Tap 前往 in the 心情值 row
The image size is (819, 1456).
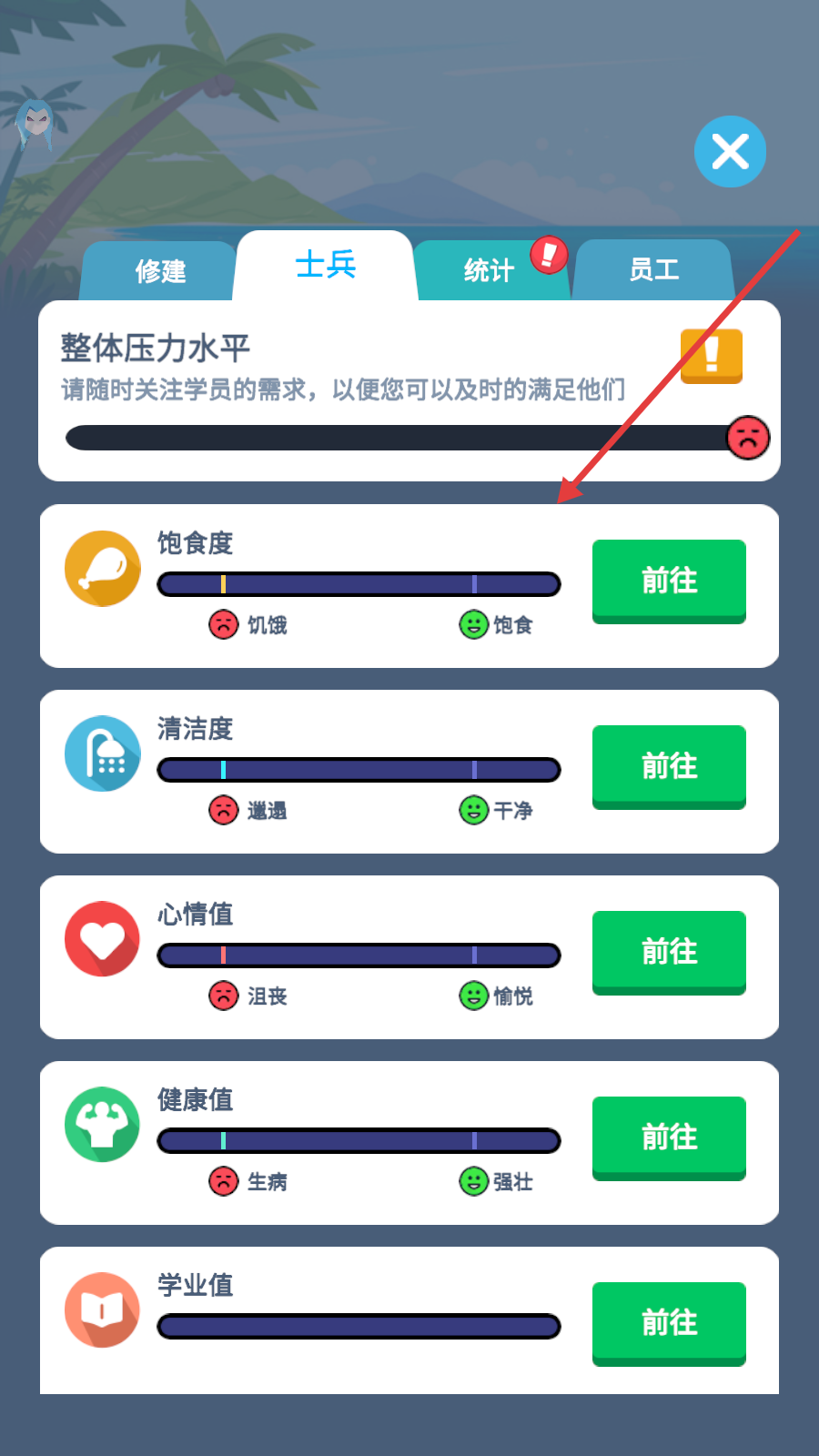tap(669, 953)
